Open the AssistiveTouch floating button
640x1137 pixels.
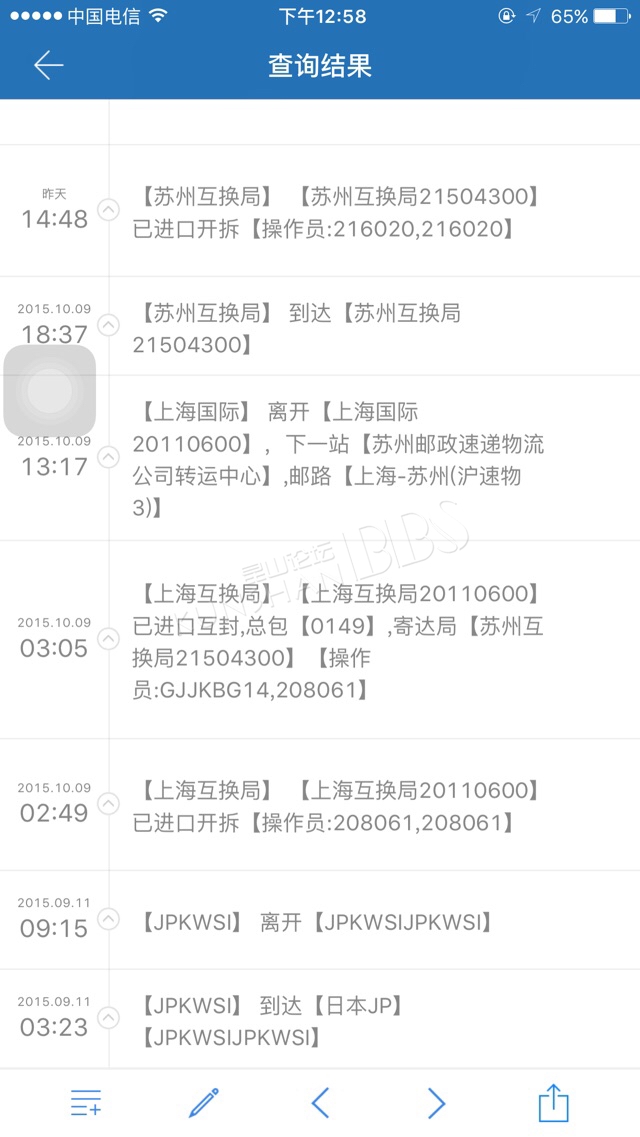[x=50, y=391]
